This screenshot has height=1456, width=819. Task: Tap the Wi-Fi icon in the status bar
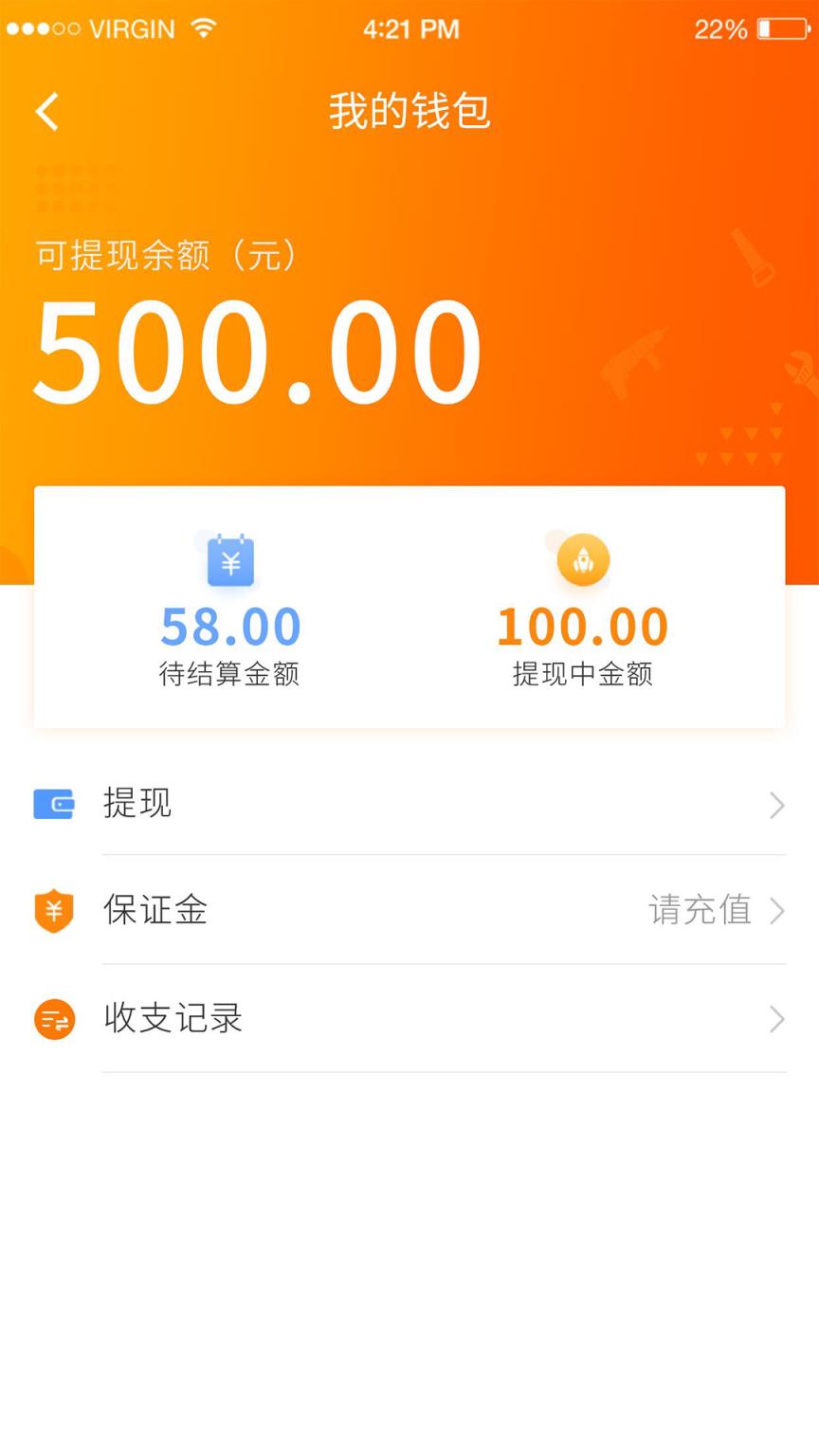tap(202, 27)
